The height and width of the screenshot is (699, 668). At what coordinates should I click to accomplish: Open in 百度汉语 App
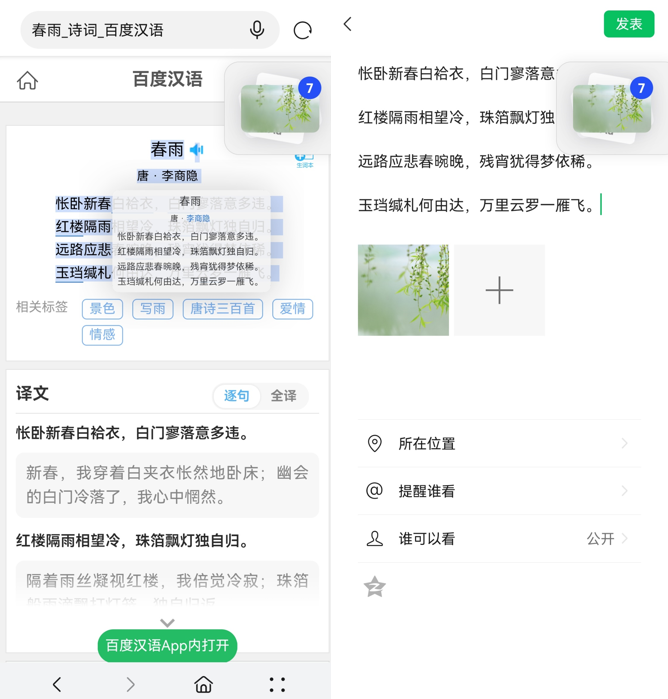167,646
